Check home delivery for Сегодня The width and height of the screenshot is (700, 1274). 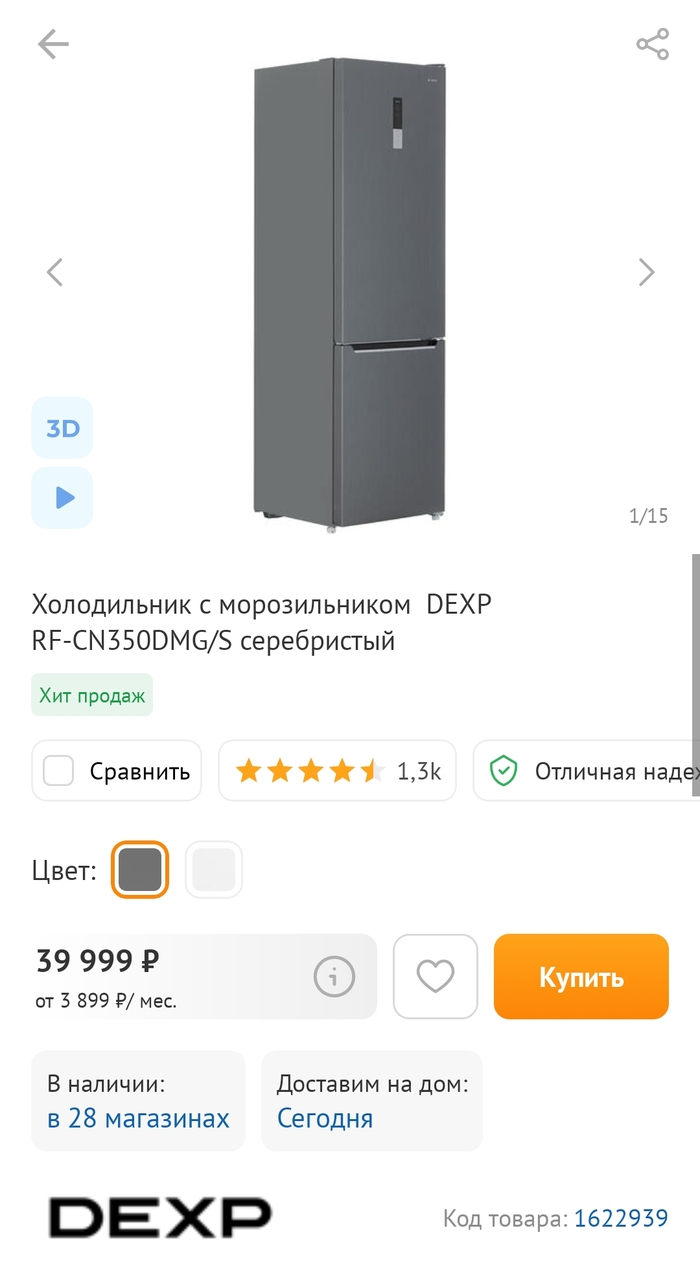[x=325, y=1118]
